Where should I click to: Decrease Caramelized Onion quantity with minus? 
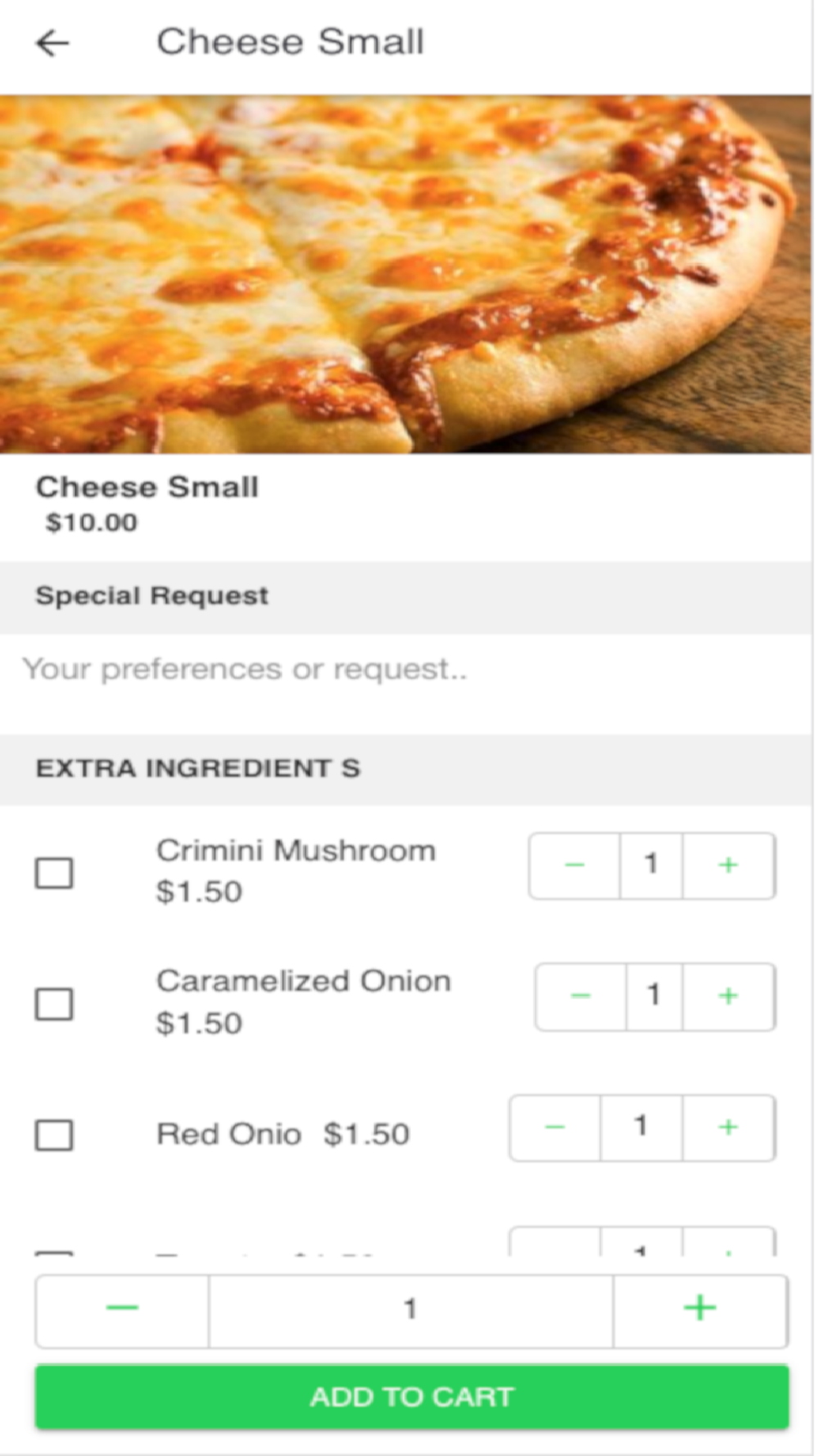click(581, 997)
